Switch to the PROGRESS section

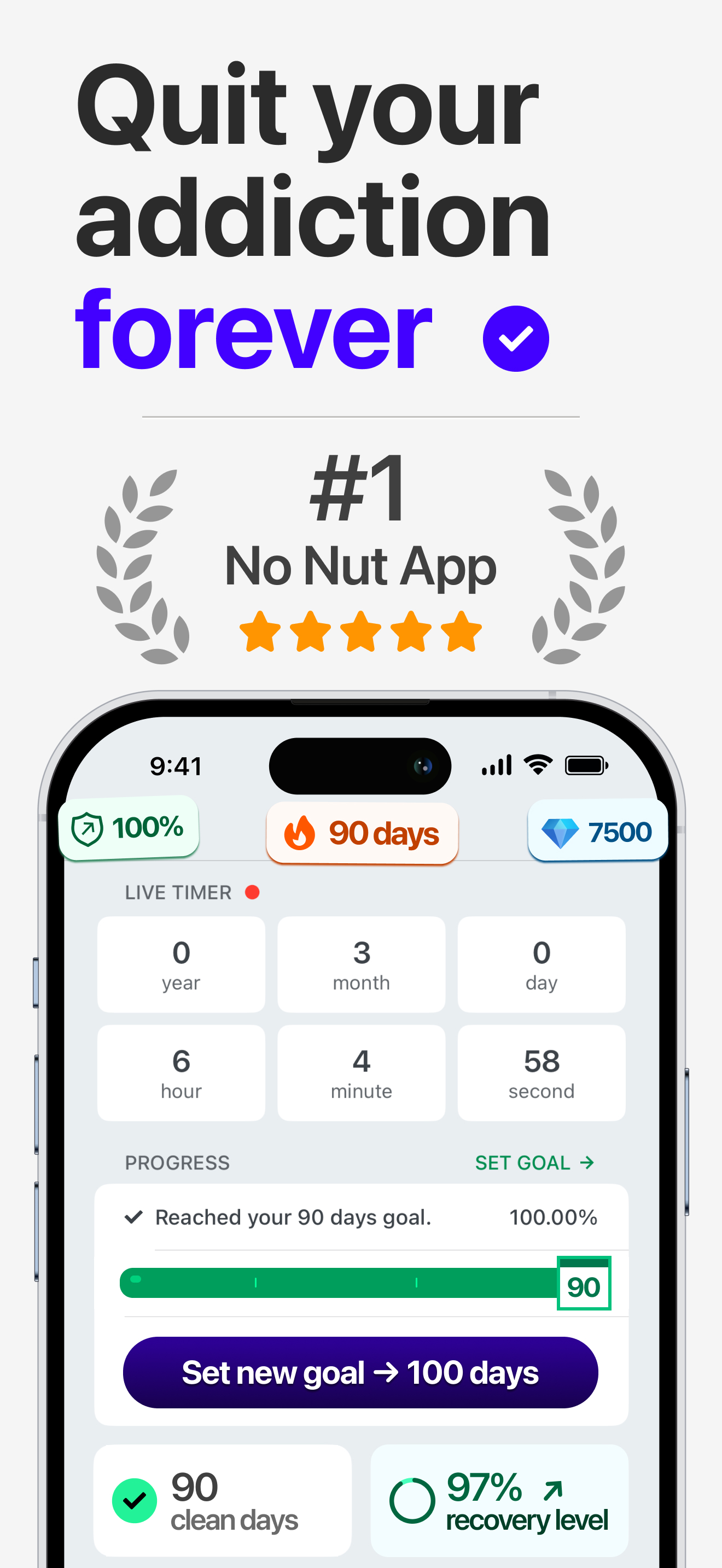pos(177,1163)
